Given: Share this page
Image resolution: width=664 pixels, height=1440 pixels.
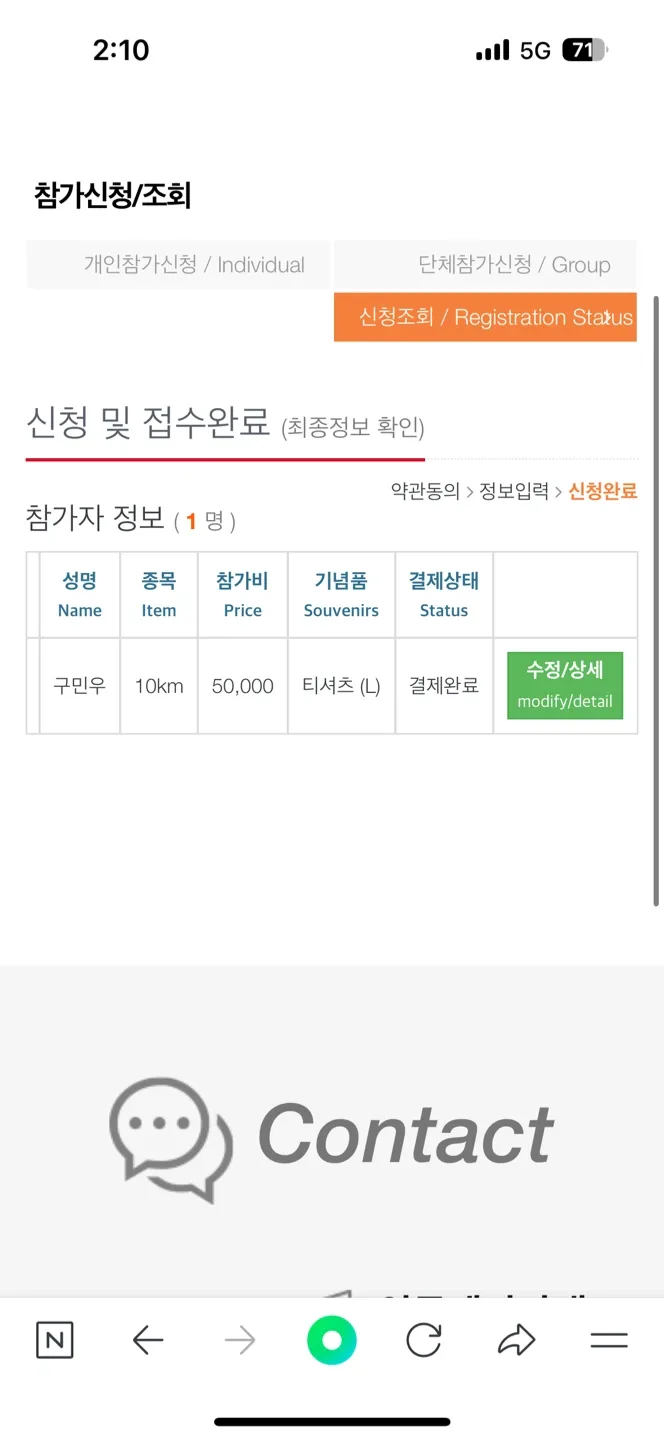Looking at the screenshot, I should click(x=516, y=1340).
